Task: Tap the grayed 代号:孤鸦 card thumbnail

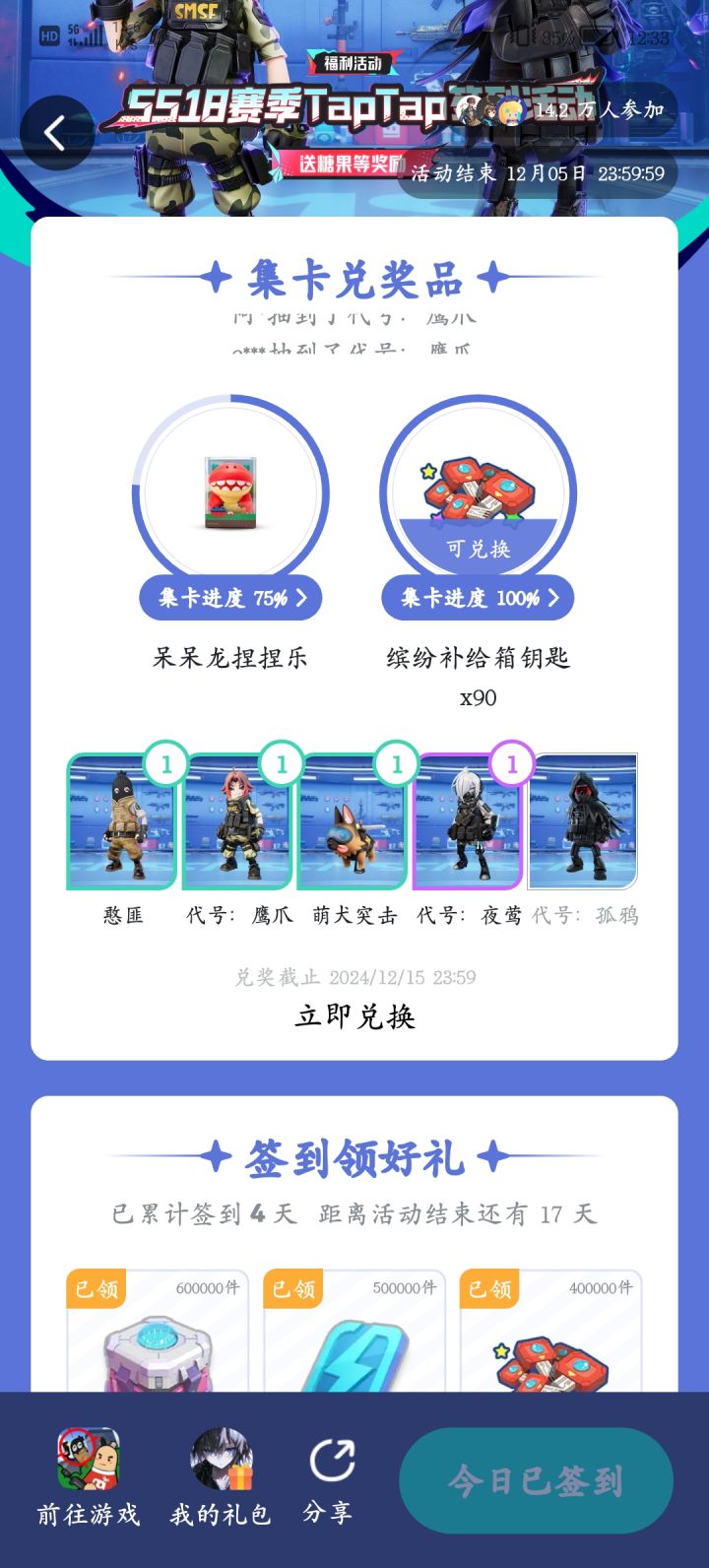Action: [x=585, y=821]
